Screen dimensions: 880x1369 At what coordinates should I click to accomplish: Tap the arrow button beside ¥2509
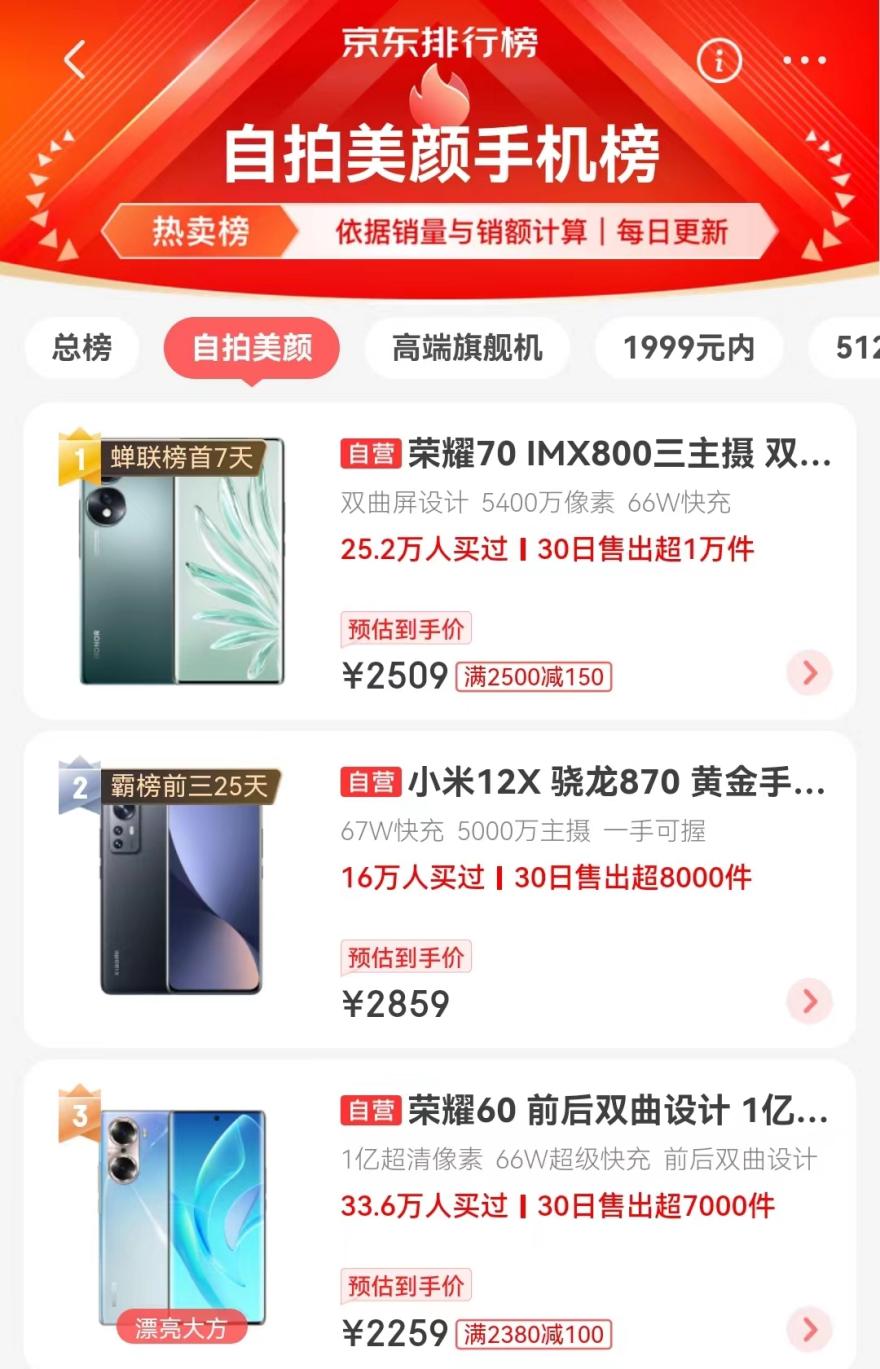tap(809, 673)
